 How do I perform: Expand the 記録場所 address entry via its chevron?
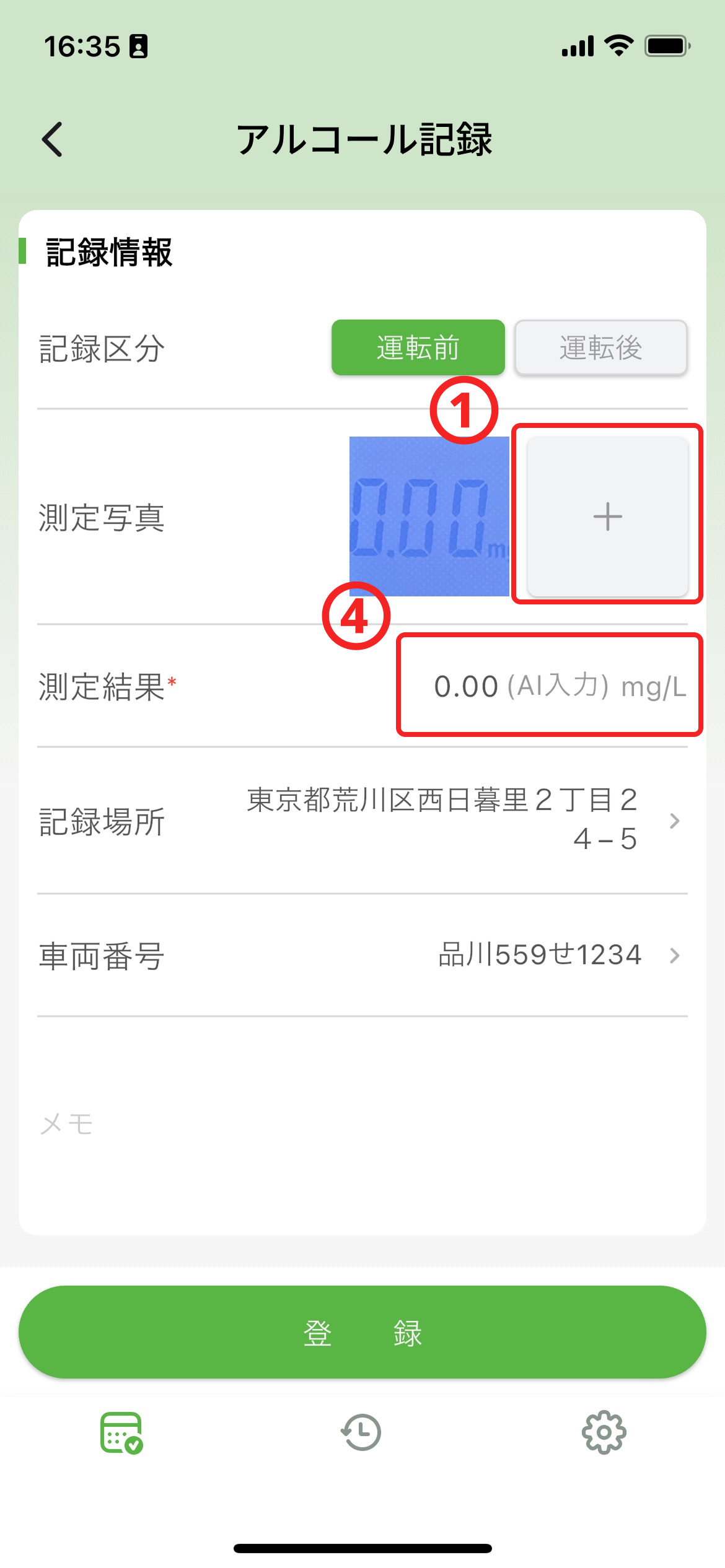tap(674, 822)
